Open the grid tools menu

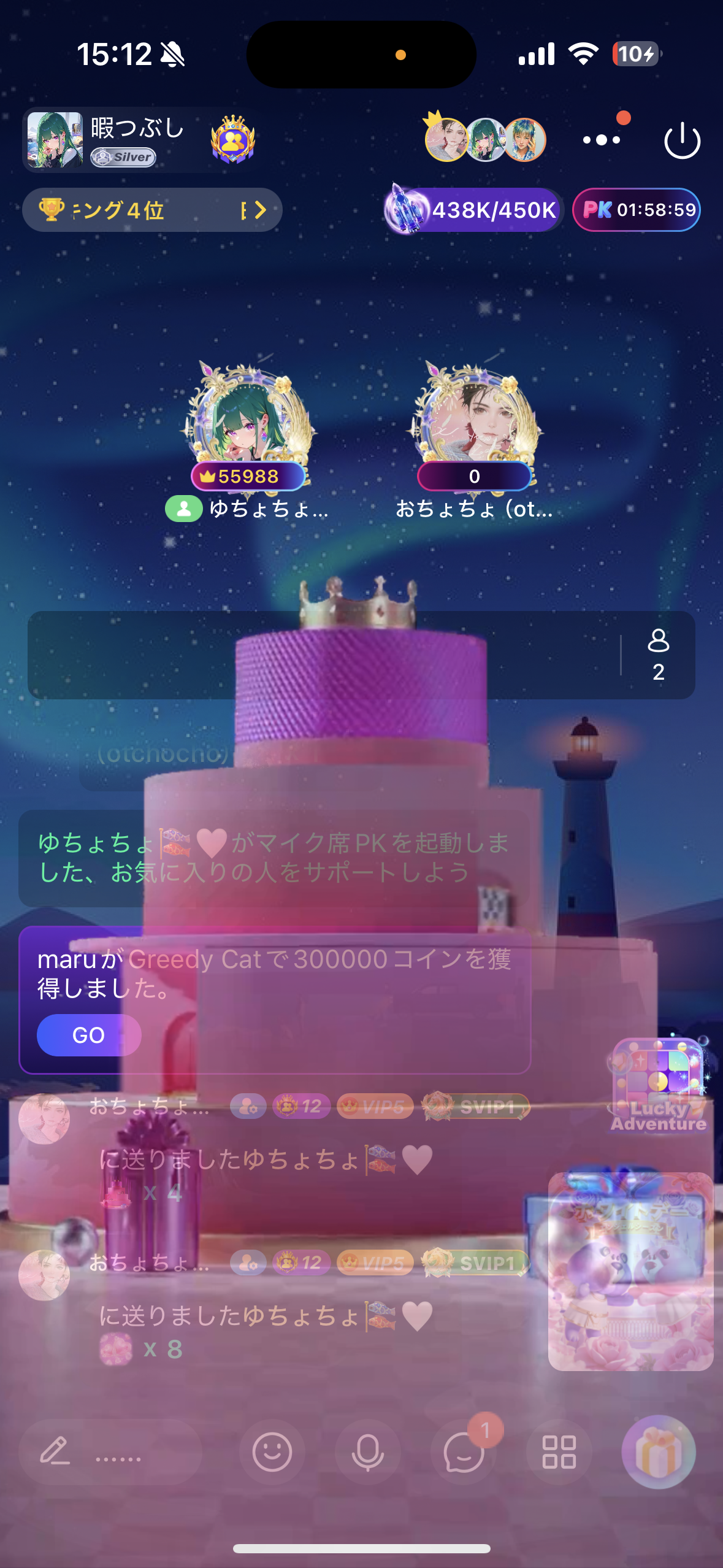coord(559,1452)
